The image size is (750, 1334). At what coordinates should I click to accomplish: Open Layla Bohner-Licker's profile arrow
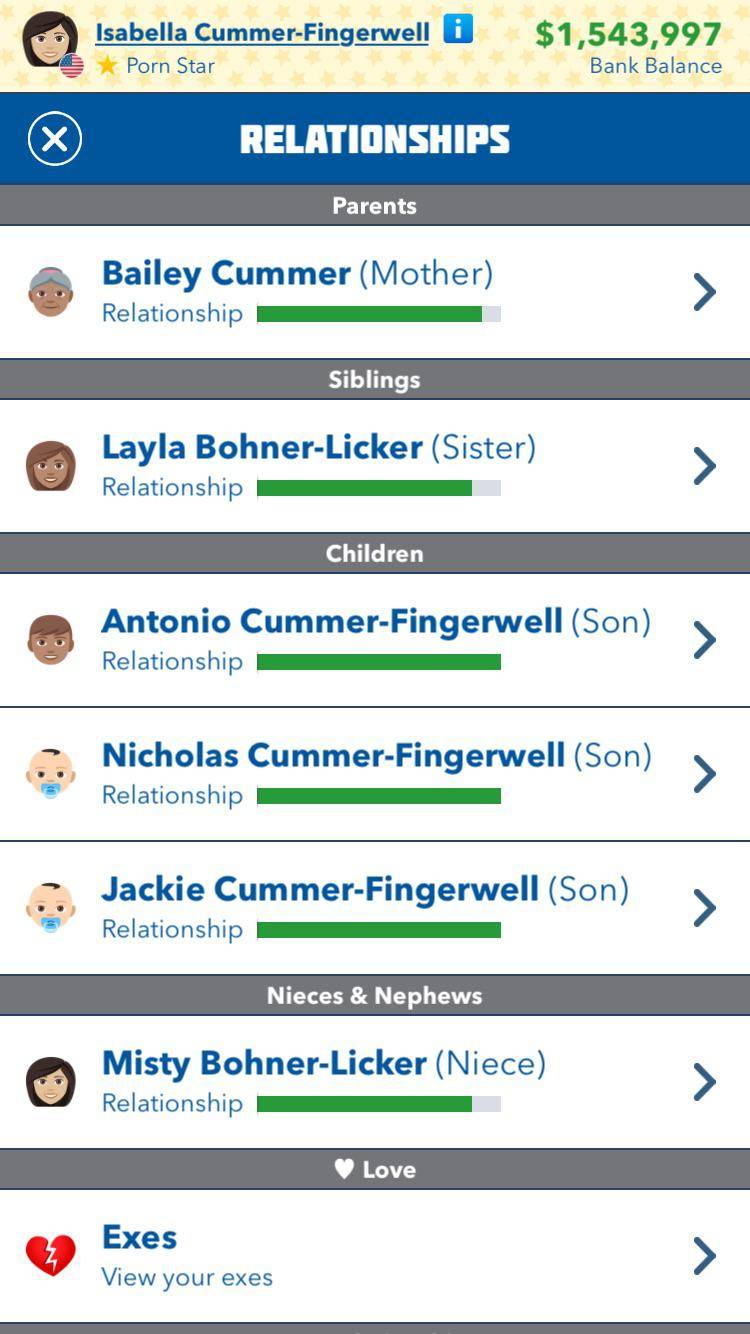(x=704, y=464)
